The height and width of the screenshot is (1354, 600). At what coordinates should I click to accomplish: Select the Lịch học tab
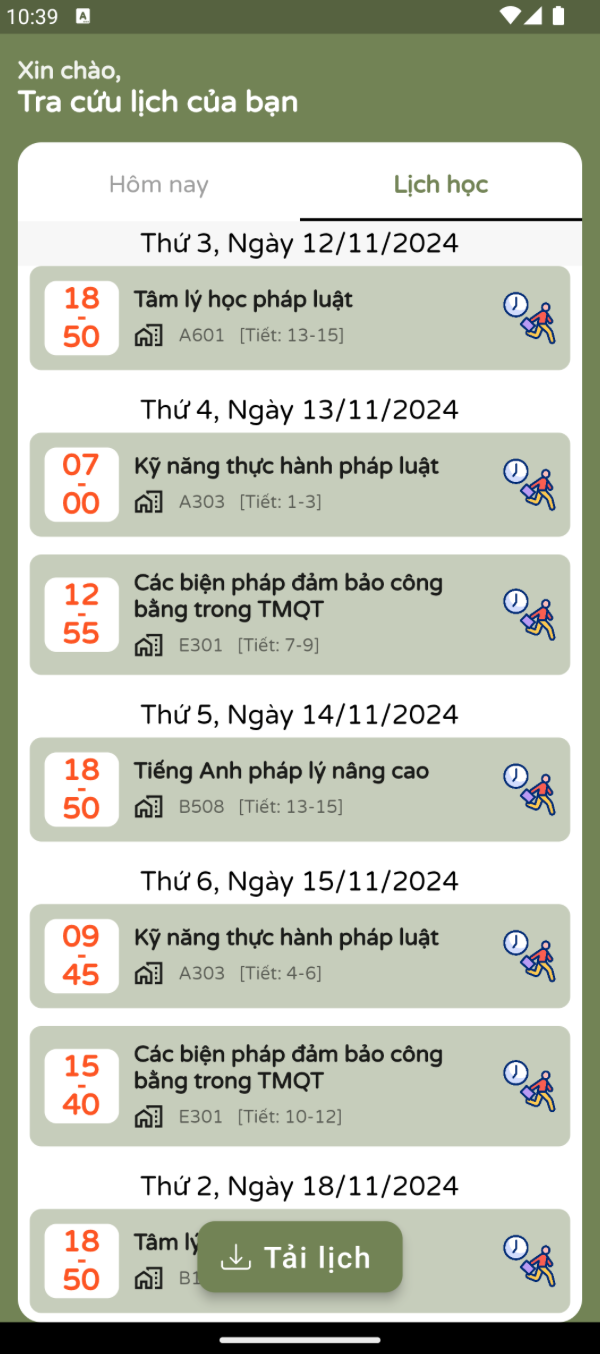pyautogui.click(x=441, y=184)
